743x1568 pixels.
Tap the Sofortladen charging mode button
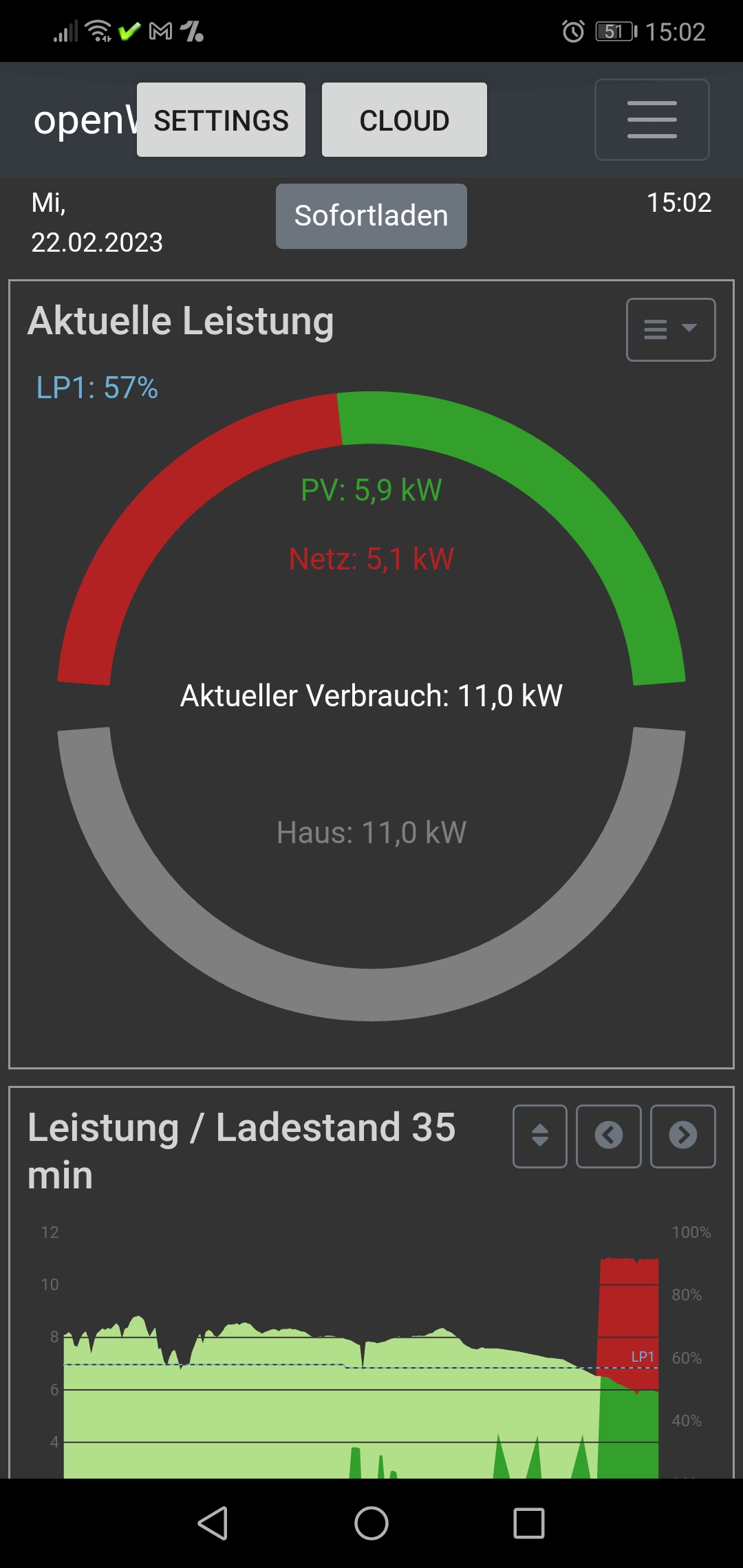pyautogui.click(x=371, y=216)
